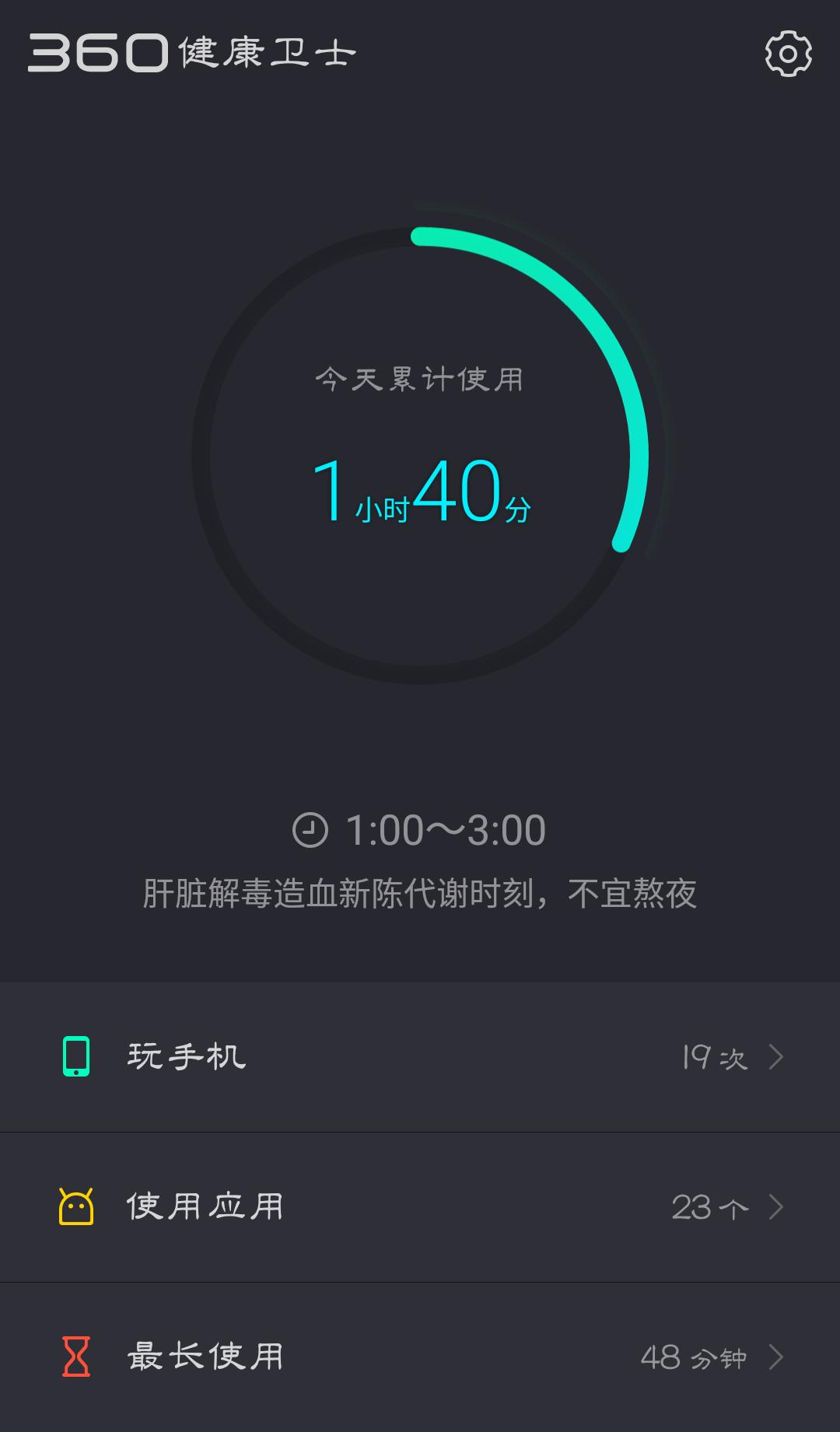Image resolution: width=840 pixels, height=1432 pixels.
Task: Expand the 使用应用 row via its chevron
Action: [776, 1206]
